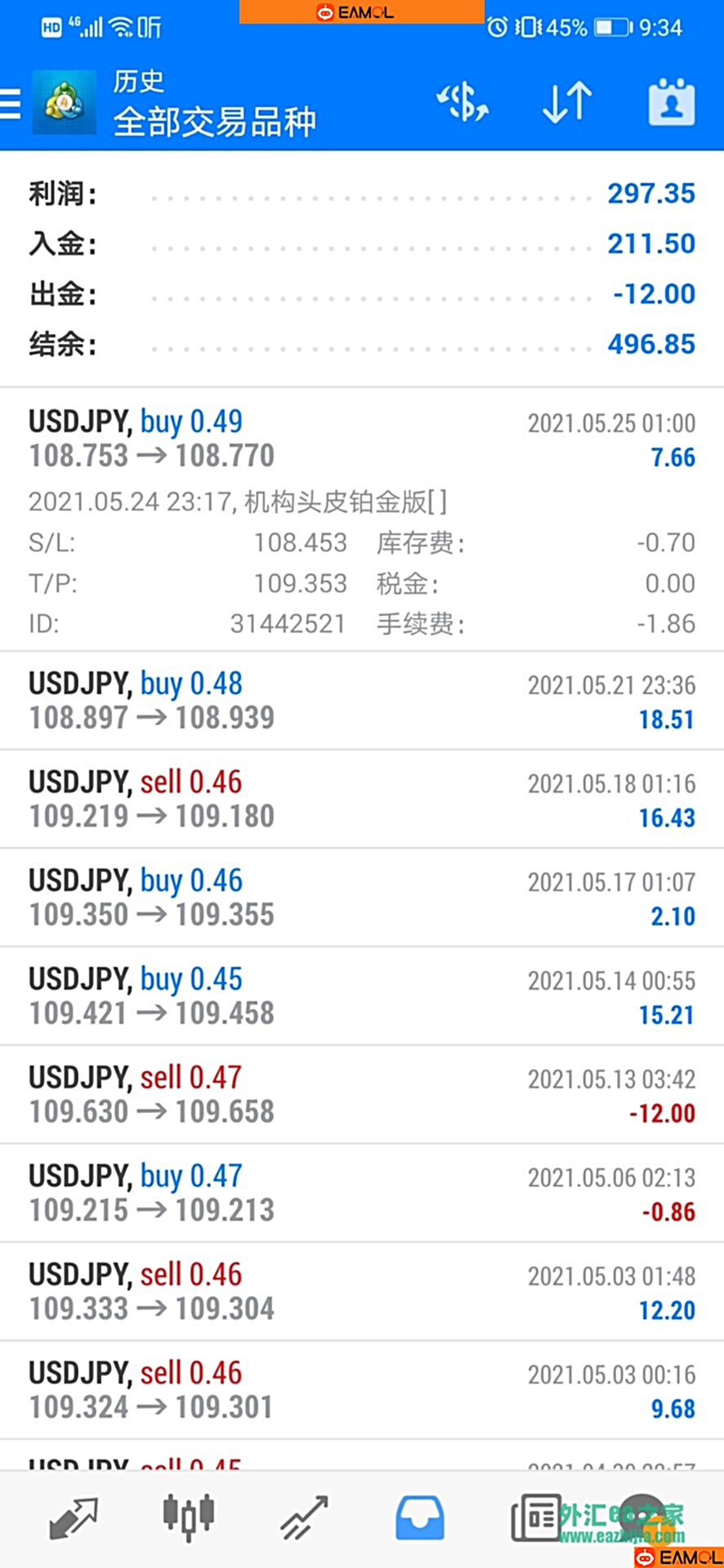
Task: Open the hamburger drawer menu
Action: [x=10, y=104]
